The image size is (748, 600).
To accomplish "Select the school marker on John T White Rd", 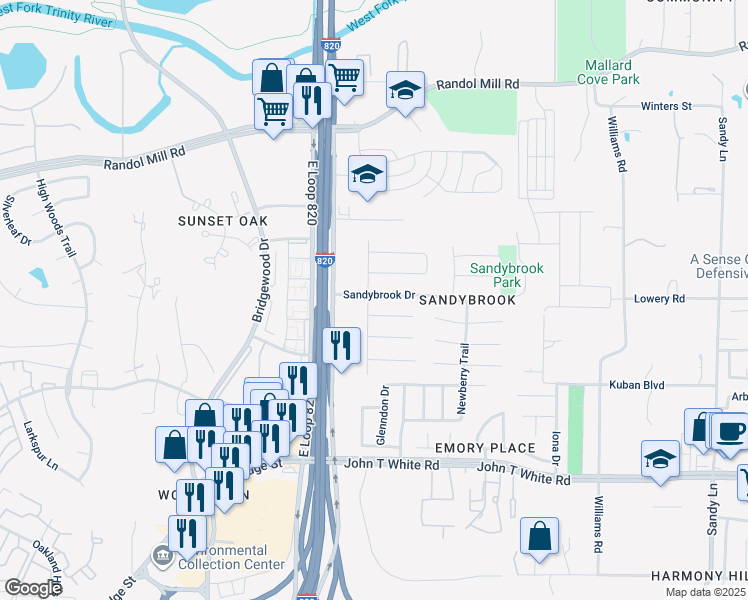I will point(660,462).
